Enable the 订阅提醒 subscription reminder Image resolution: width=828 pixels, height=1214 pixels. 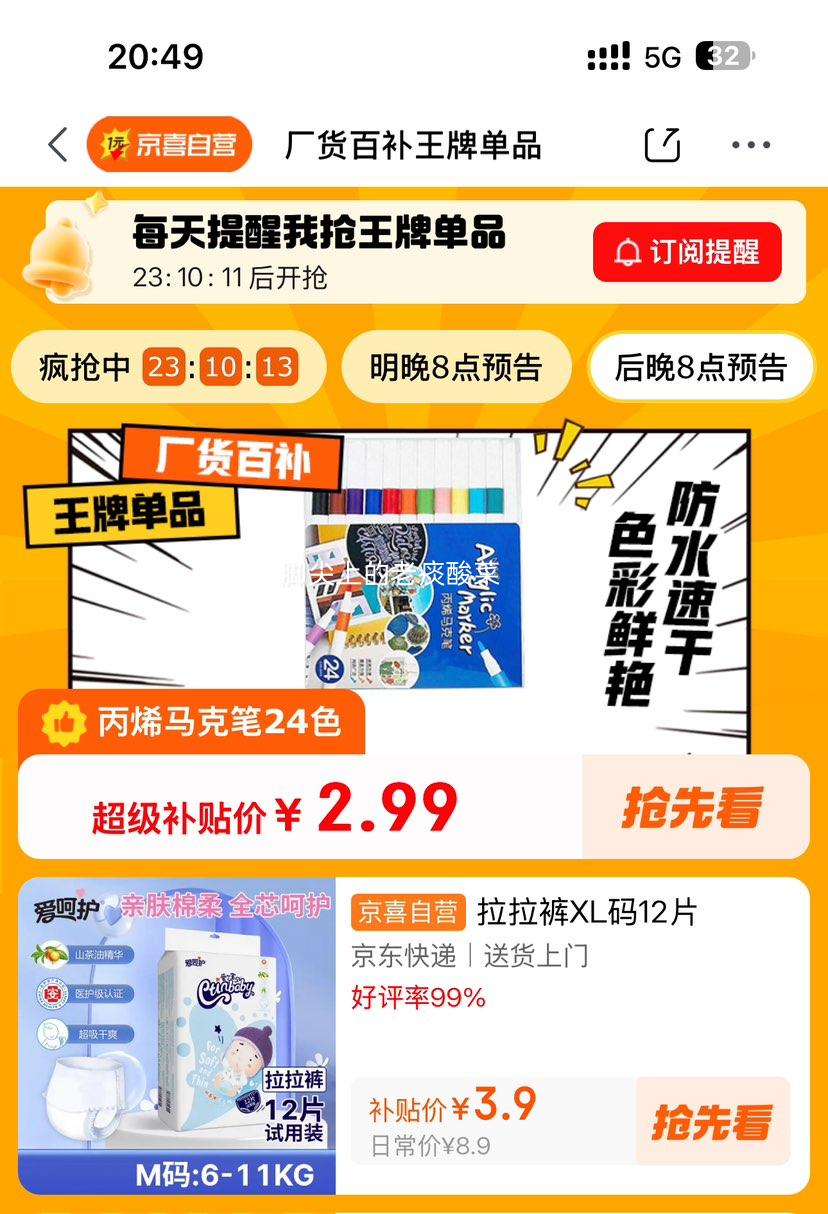point(687,250)
